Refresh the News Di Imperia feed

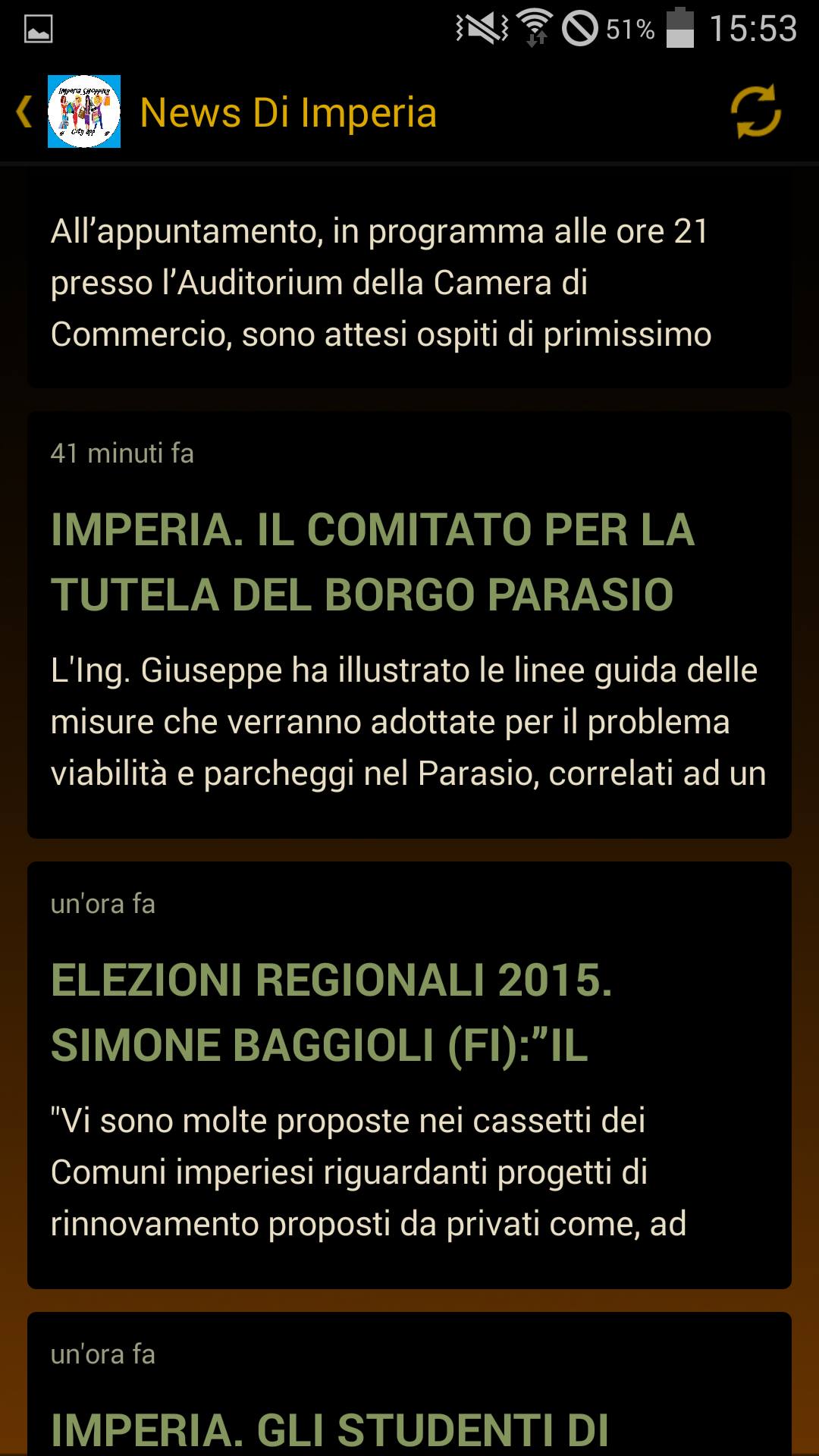point(755,111)
